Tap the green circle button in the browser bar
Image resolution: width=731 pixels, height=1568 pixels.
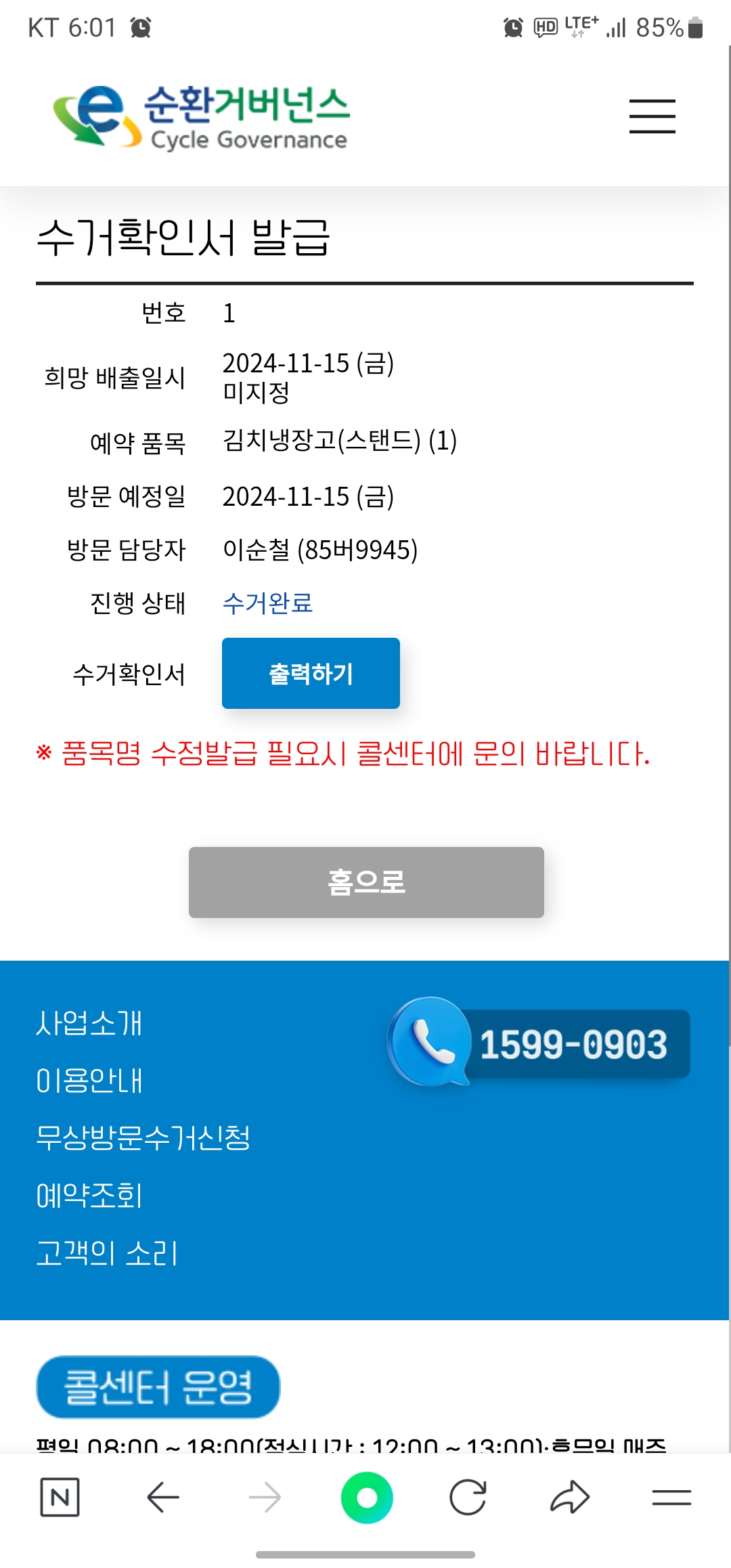tap(367, 1498)
